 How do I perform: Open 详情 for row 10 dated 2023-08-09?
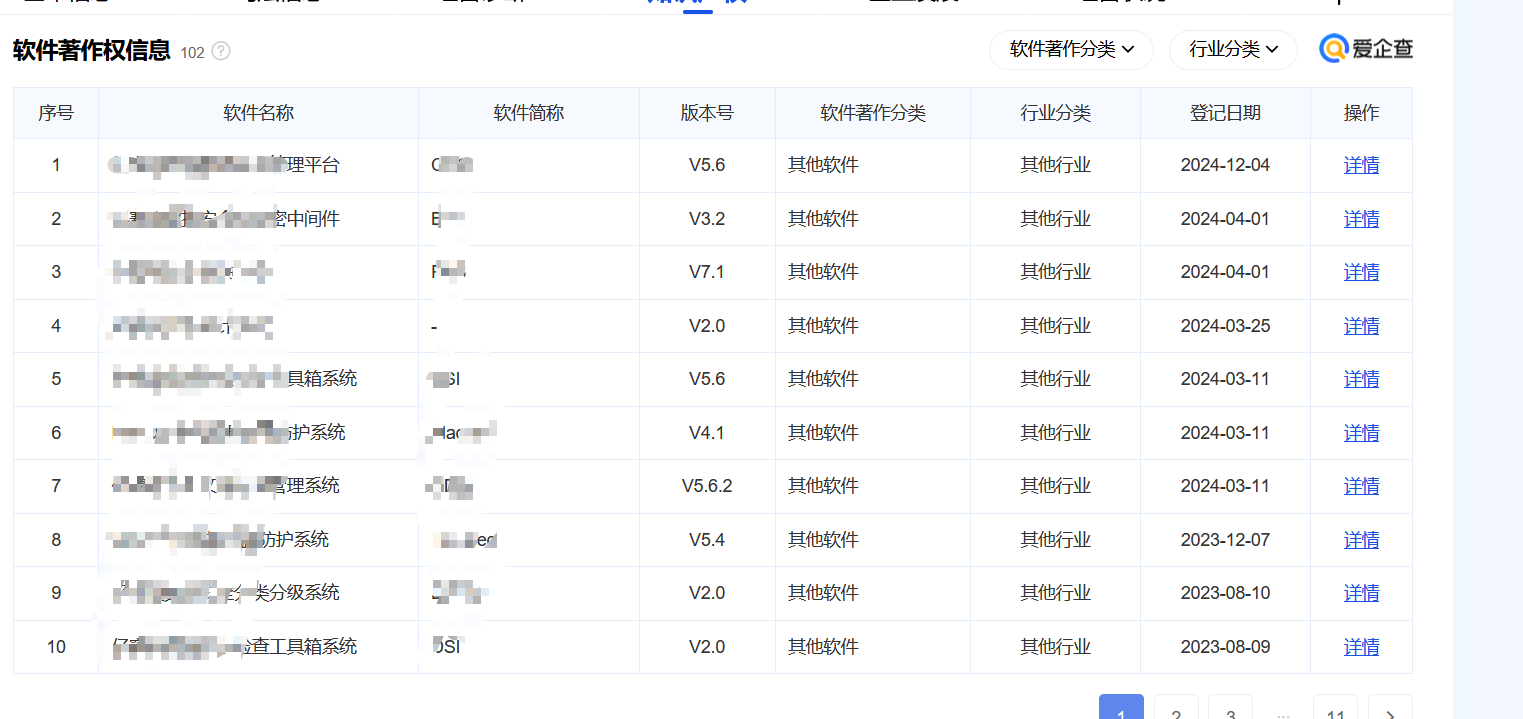(x=1361, y=647)
